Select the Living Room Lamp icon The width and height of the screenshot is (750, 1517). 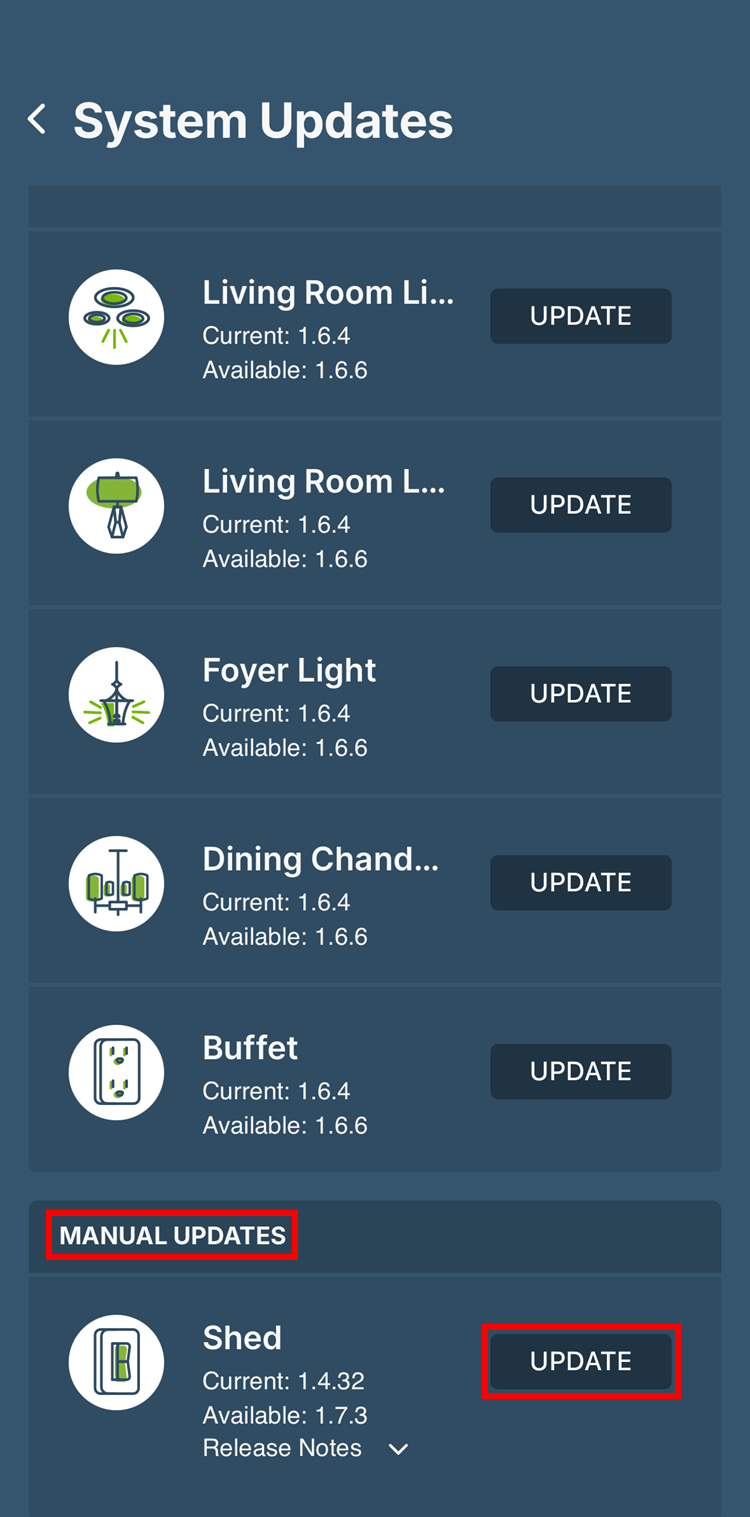(116, 505)
